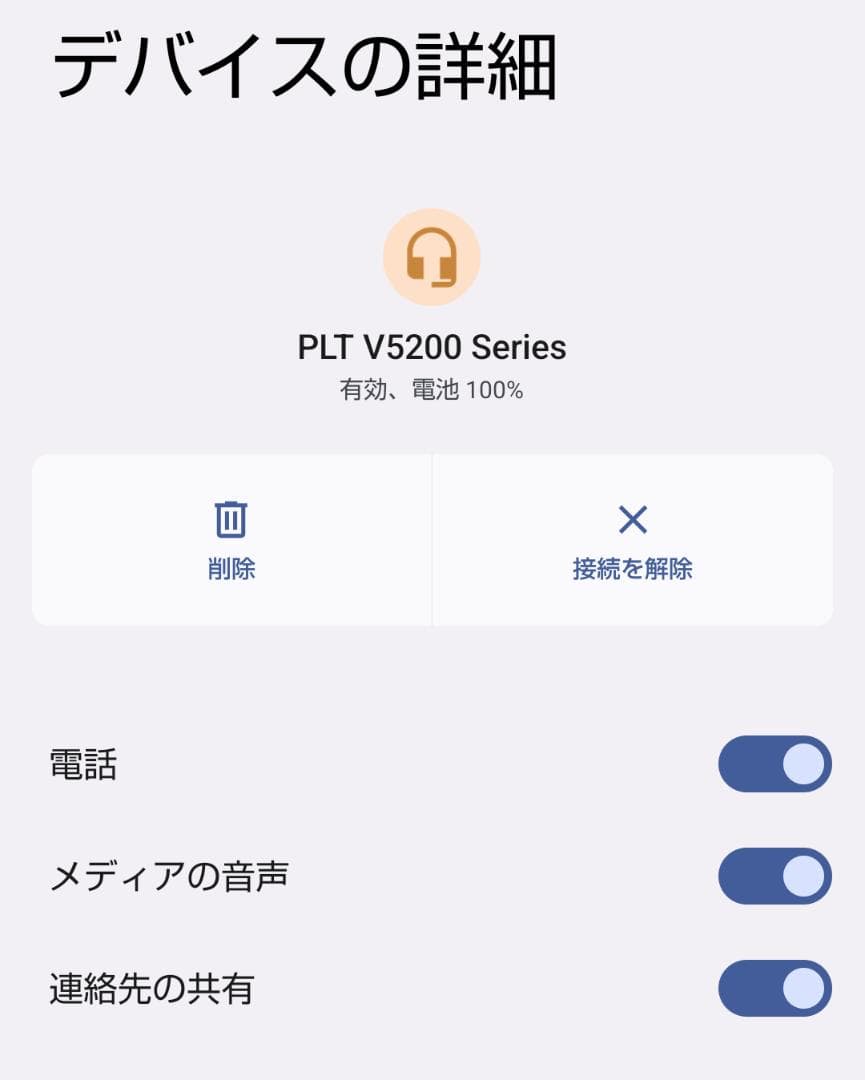Viewport: 865px width, 1080px height.
Task: Click the X disconnect icon
Action: (634, 518)
